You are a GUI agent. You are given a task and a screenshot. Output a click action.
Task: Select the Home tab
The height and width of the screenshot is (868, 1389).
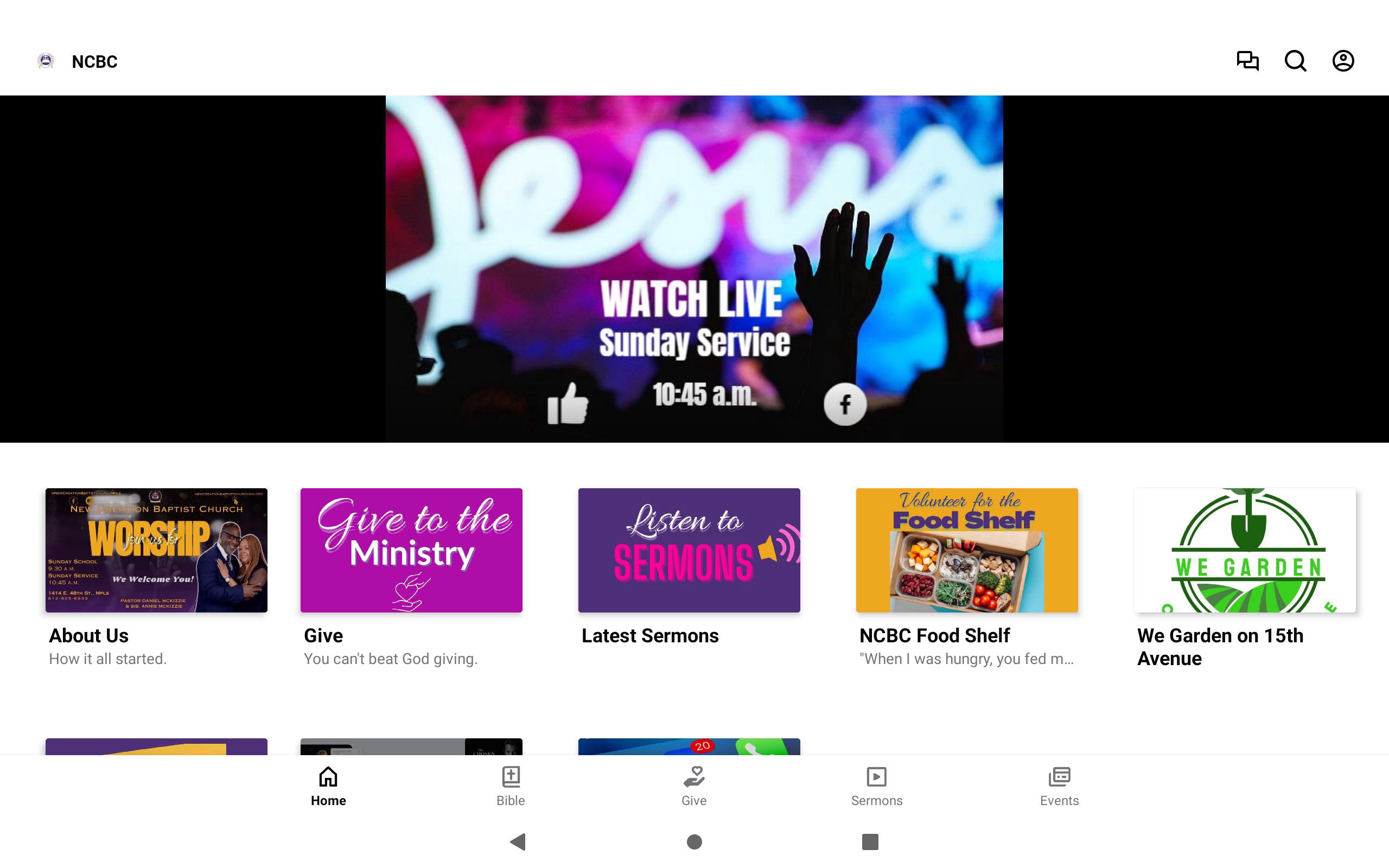pyautogui.click(x=328, y=786)
